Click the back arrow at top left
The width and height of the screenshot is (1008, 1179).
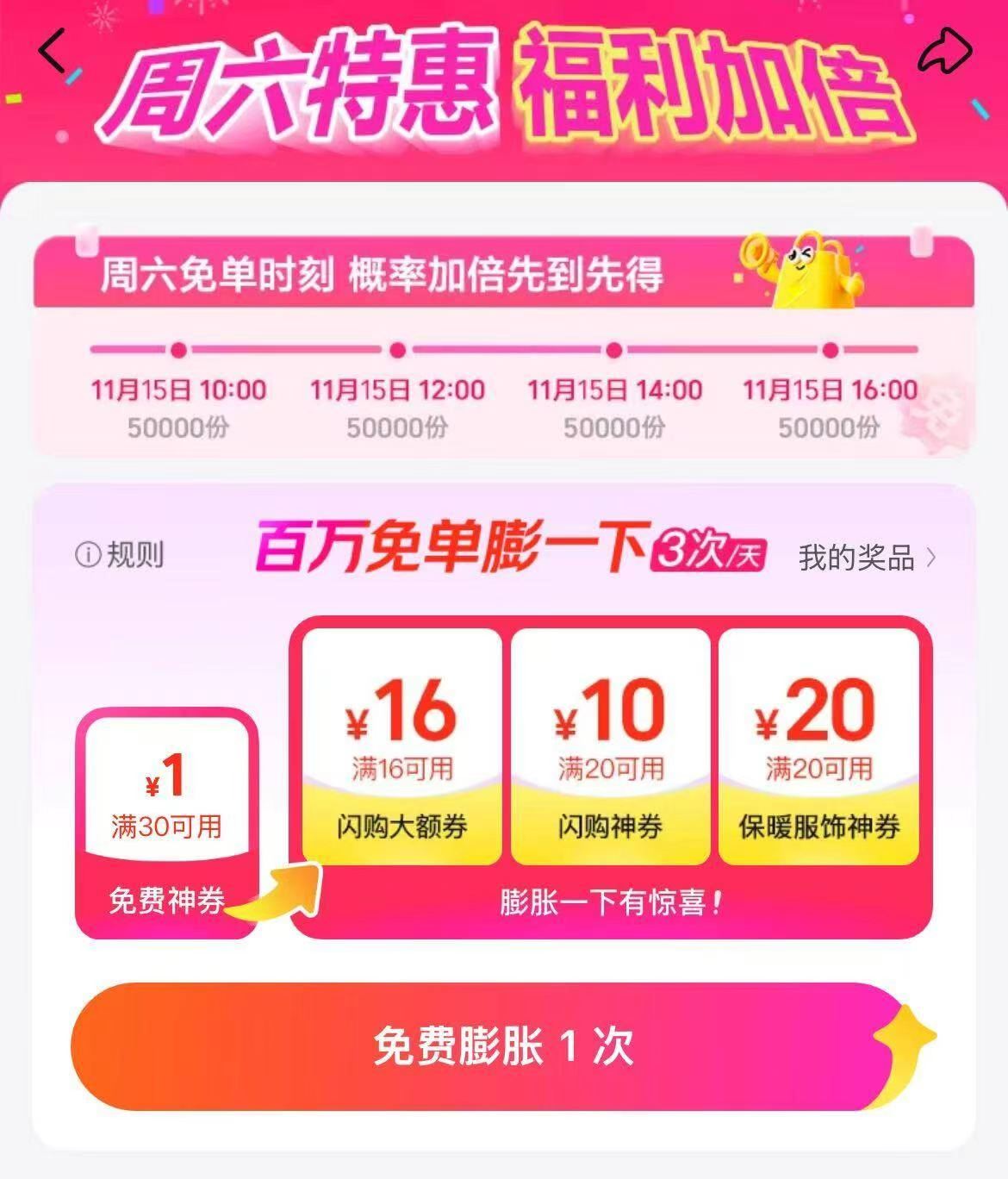click(x=49, y=49)
